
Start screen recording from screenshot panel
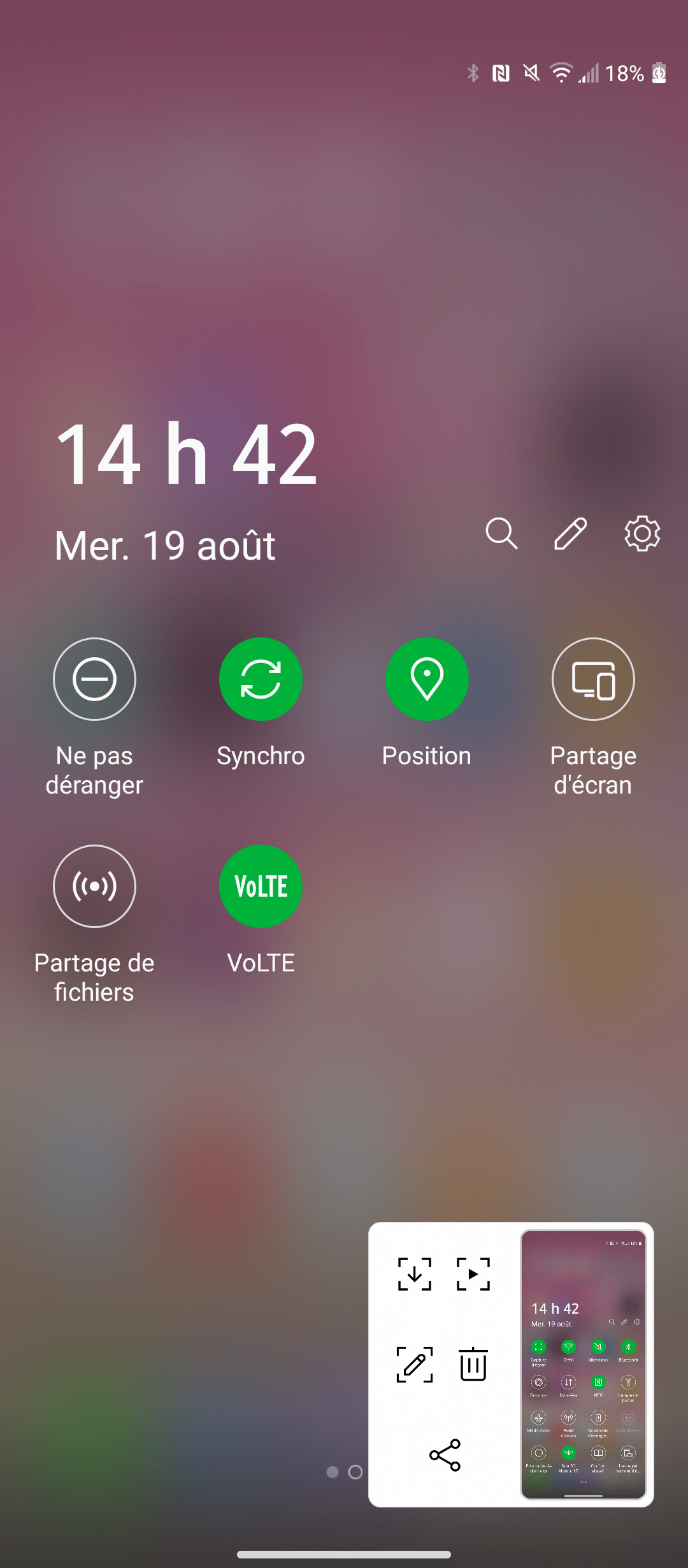(x=473, y=1274)
